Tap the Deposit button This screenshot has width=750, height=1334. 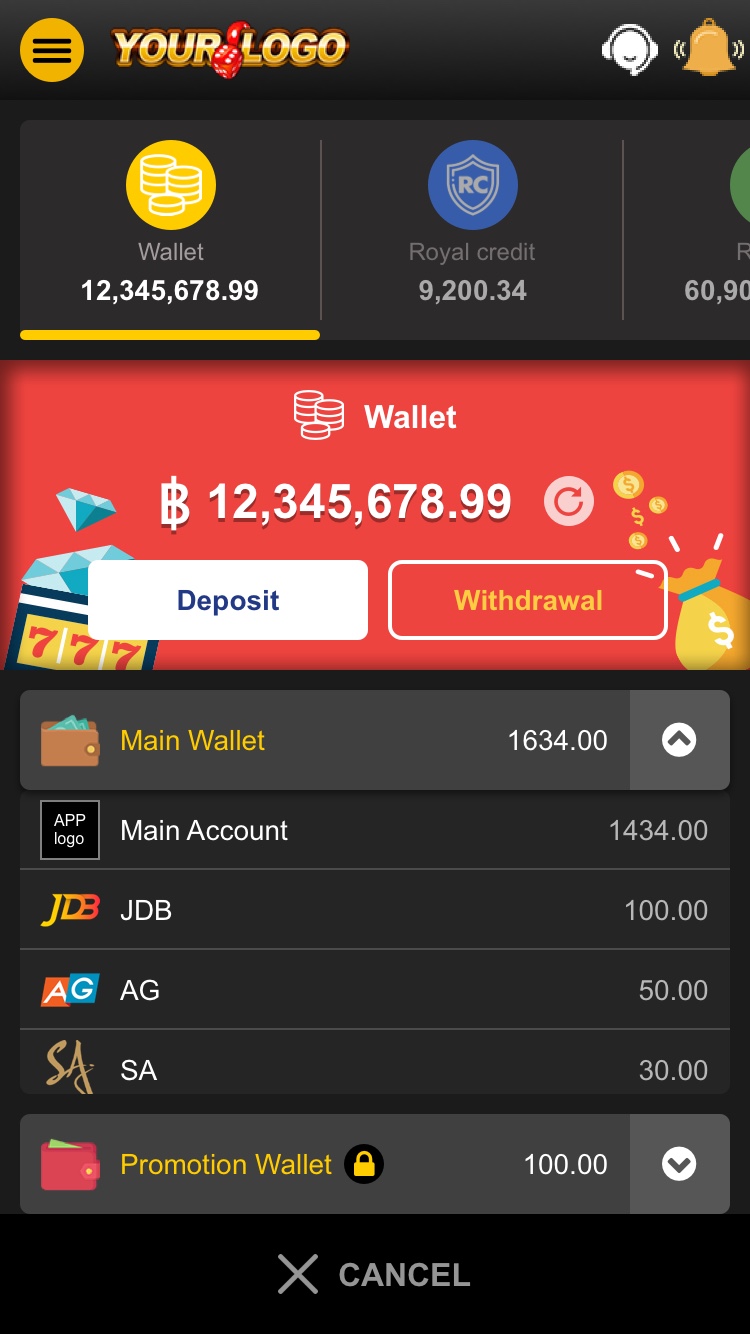(x=228, y=600)
